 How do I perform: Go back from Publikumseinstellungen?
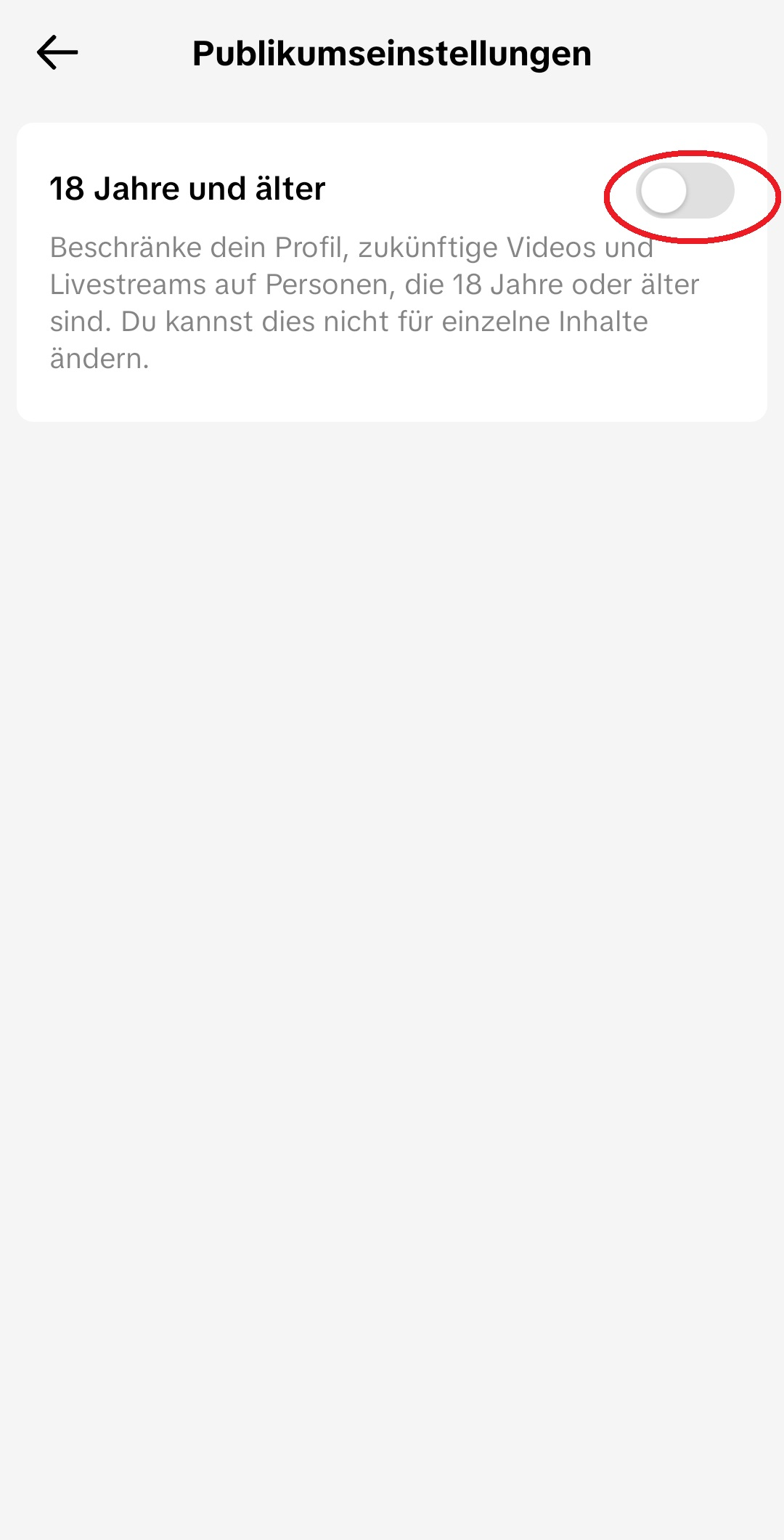pos(57,53)
